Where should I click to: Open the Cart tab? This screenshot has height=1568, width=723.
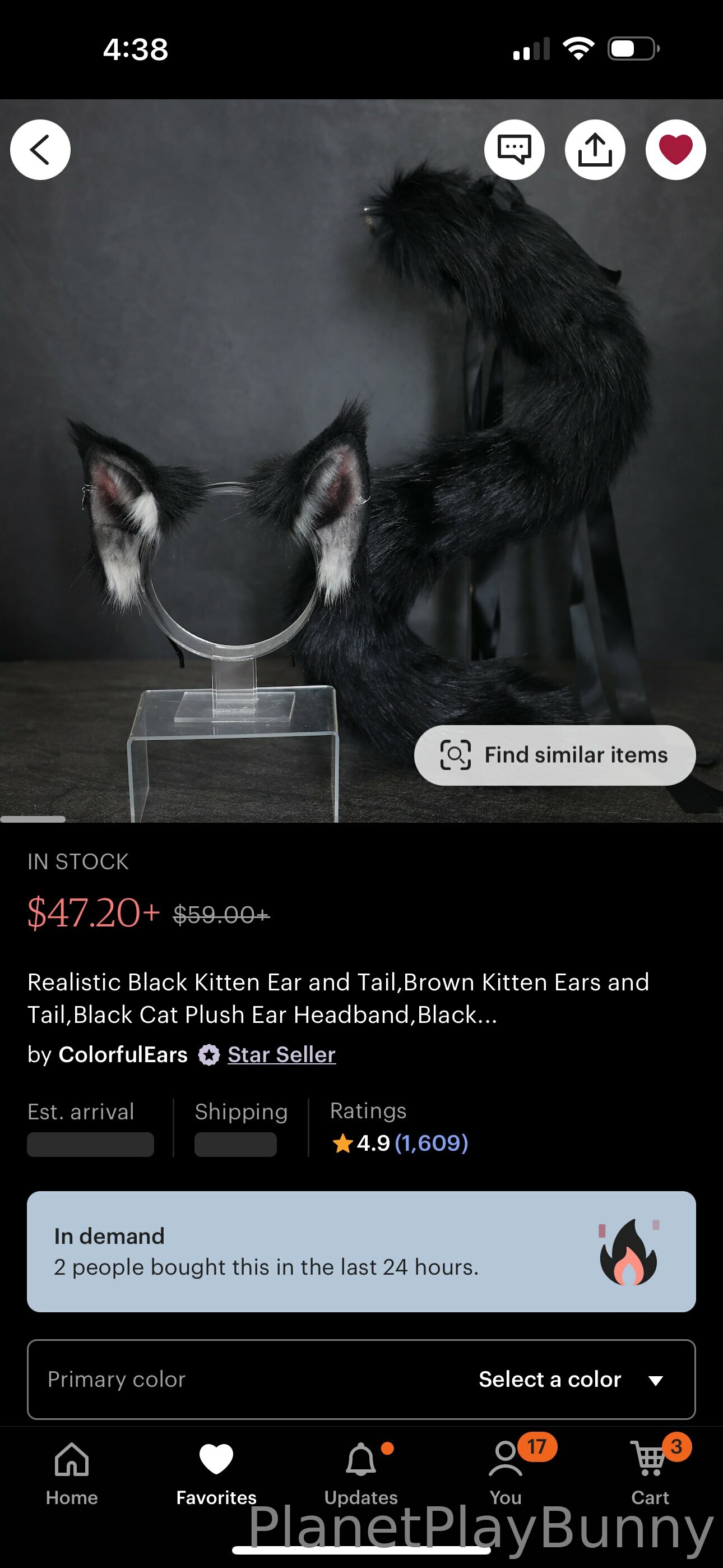click(650, 1472)
